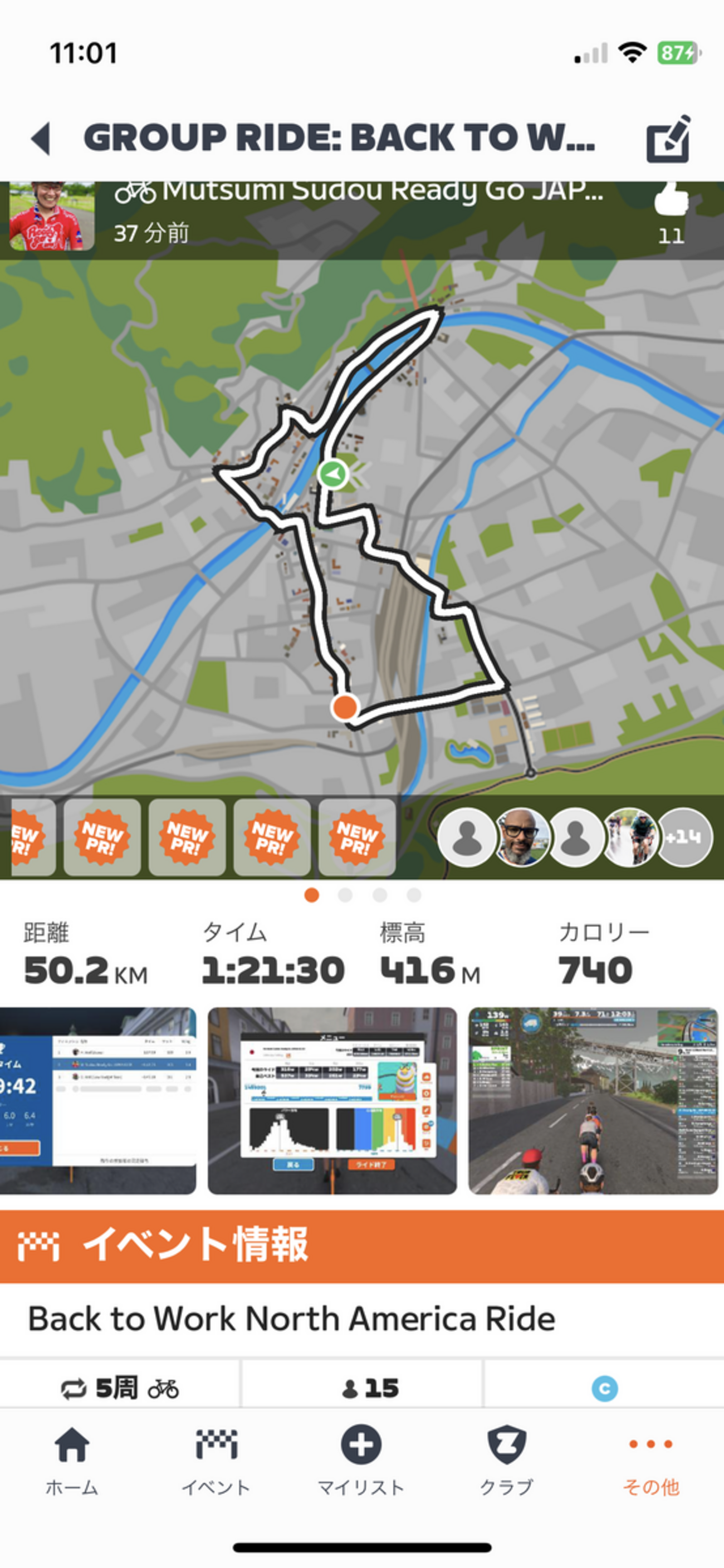Open the イベント情報 event info banner

tap(361, 1246)
